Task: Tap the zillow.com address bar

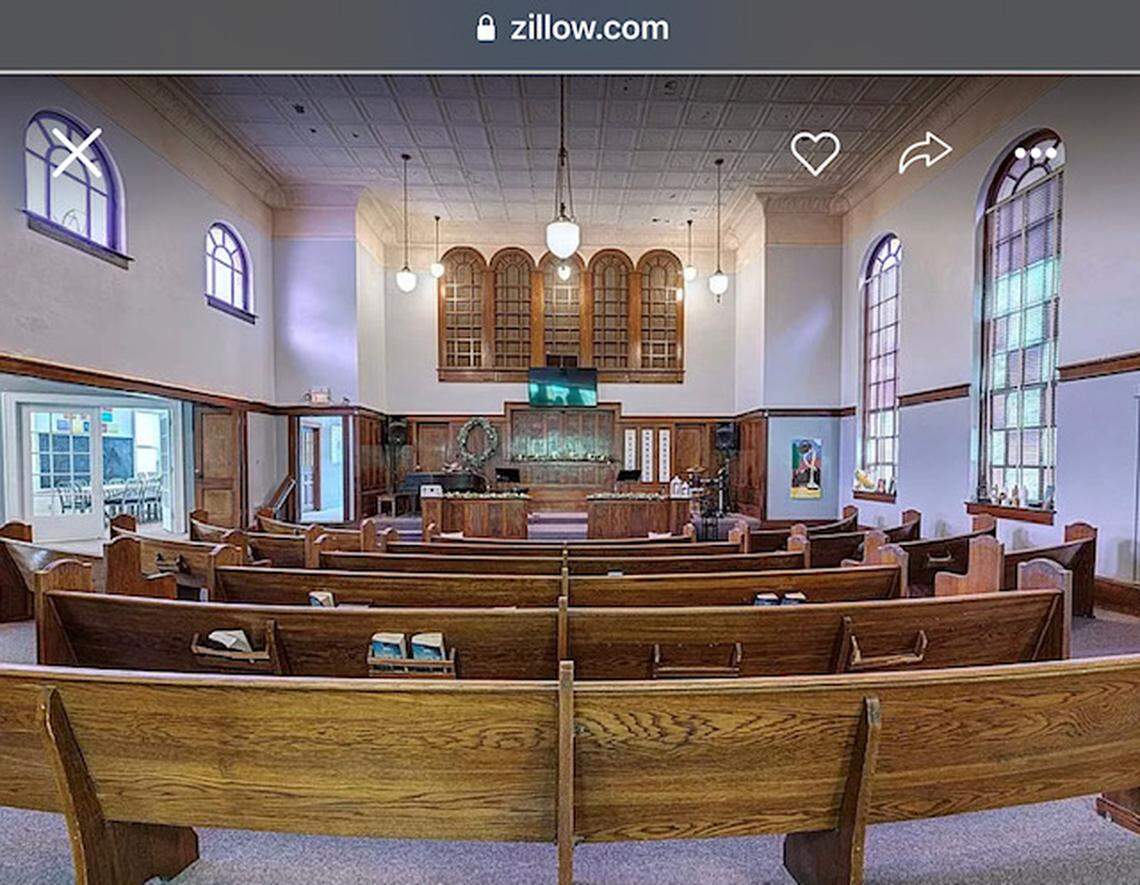Action: [x=572, y=28]
